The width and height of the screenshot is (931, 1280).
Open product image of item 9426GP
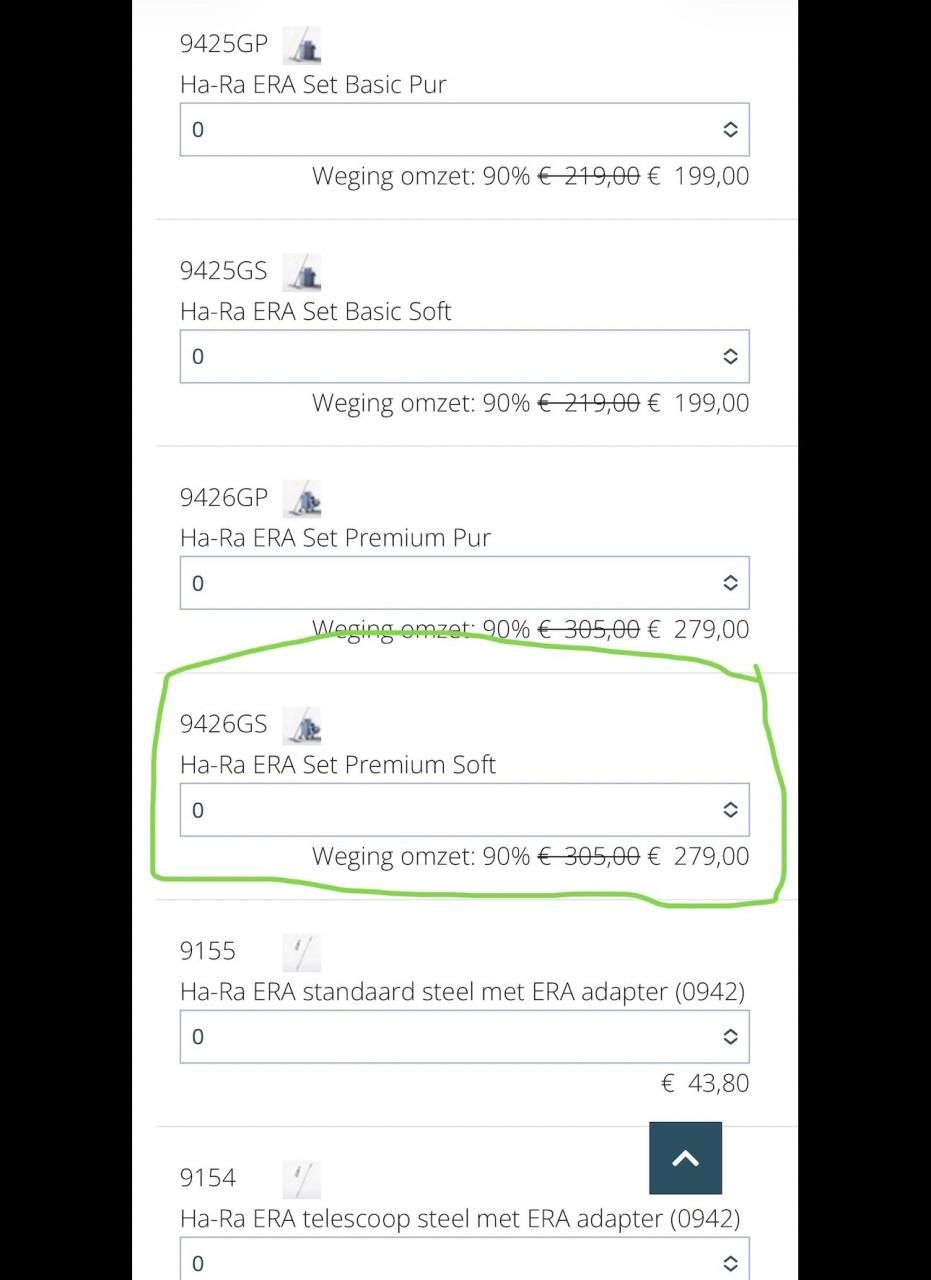pos(302,498)
